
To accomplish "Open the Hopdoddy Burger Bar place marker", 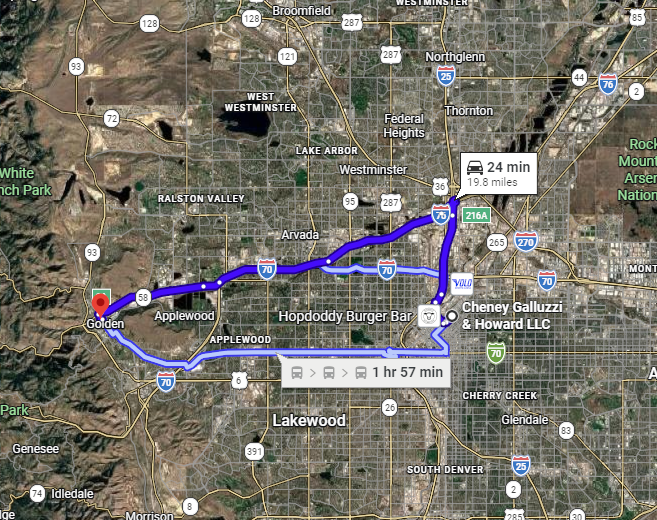I will pos(427,316).
